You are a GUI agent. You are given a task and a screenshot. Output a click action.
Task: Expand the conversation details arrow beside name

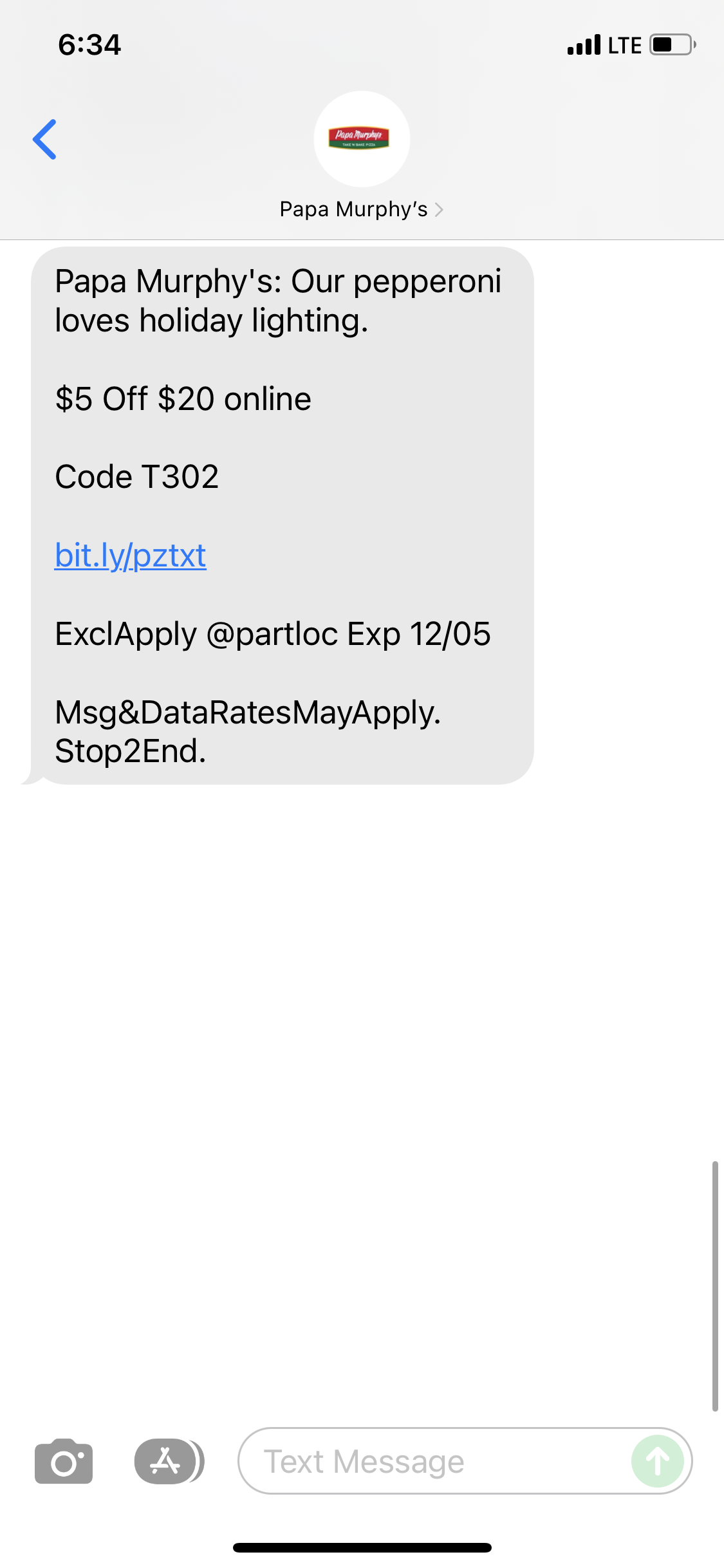440,209
